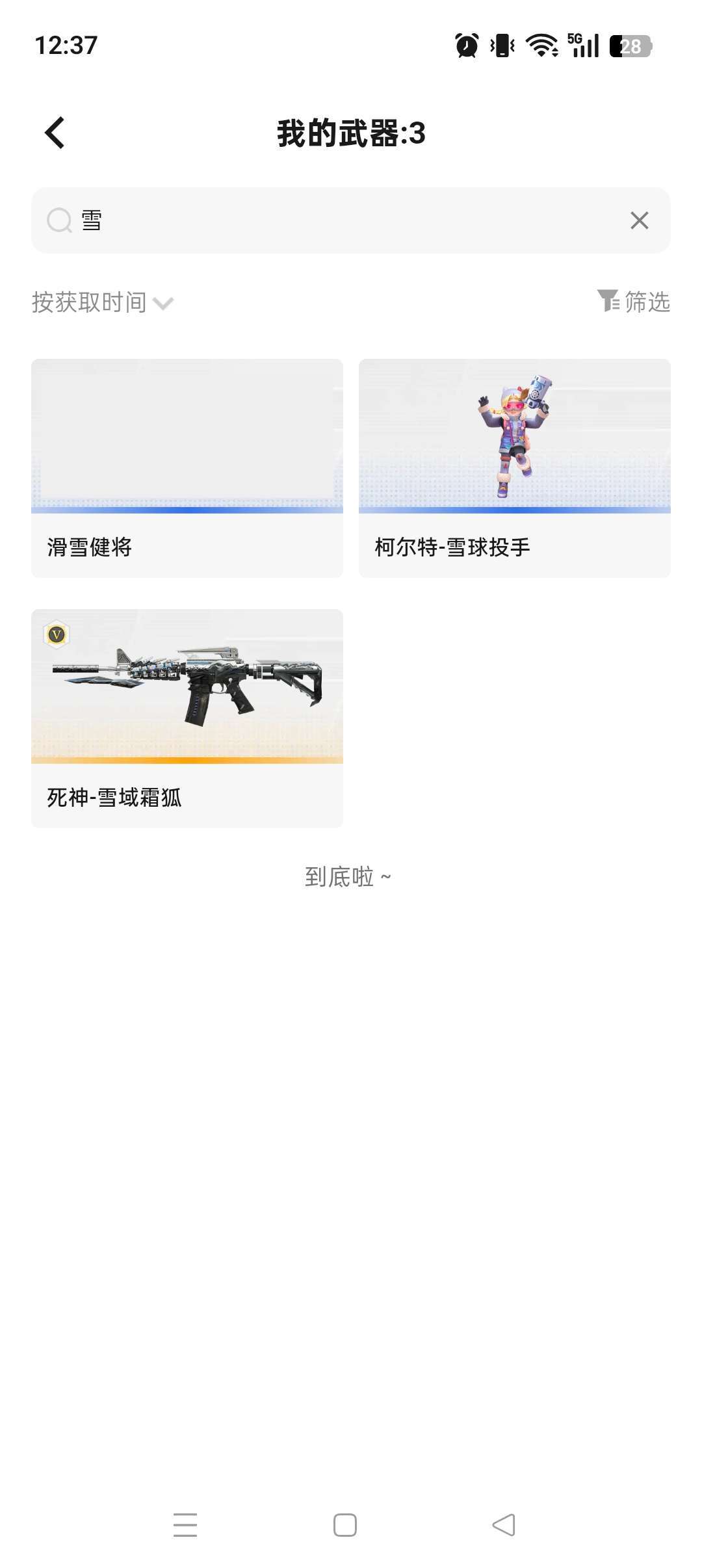Open the recent apps menu
The image size is (702, 1568).
[x=185, y=1524]
